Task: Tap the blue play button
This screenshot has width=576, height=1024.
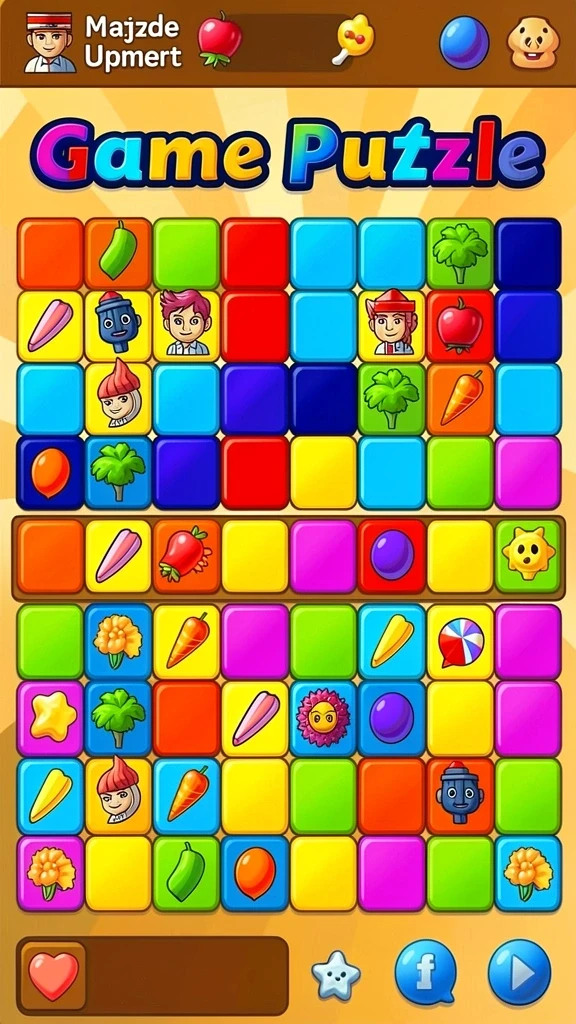Action: pyautogui.click(x=520, y=972)
